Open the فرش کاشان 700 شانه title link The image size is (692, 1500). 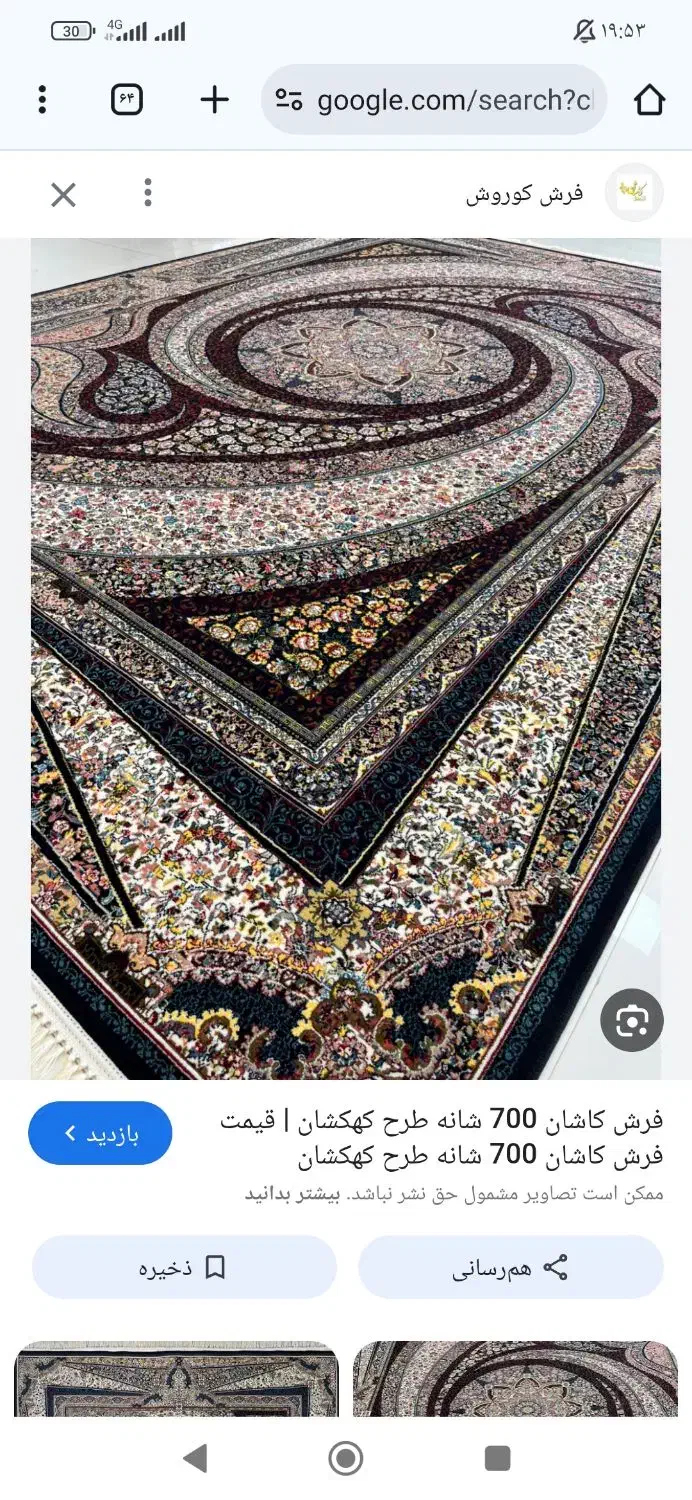pyautogui.click(x=441, y=1137)
